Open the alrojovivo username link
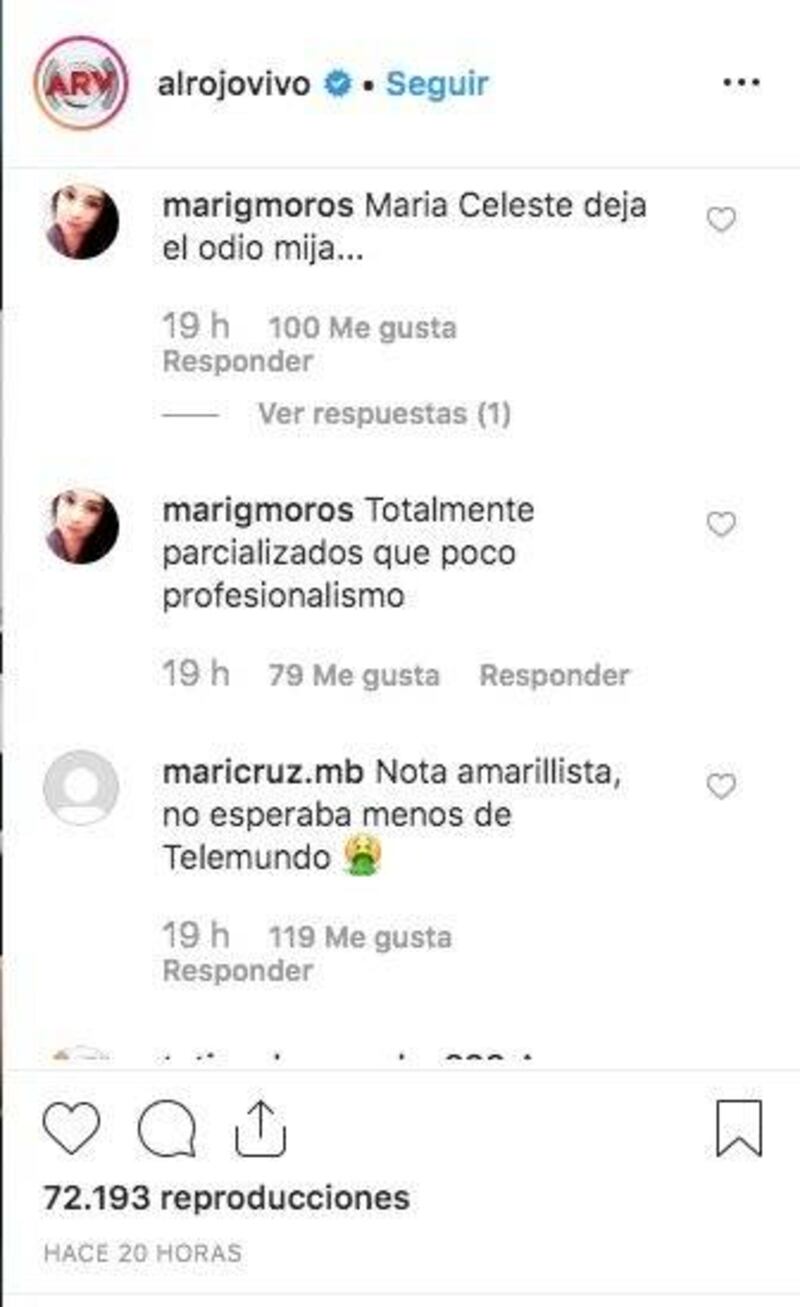 tap(234, 84)
